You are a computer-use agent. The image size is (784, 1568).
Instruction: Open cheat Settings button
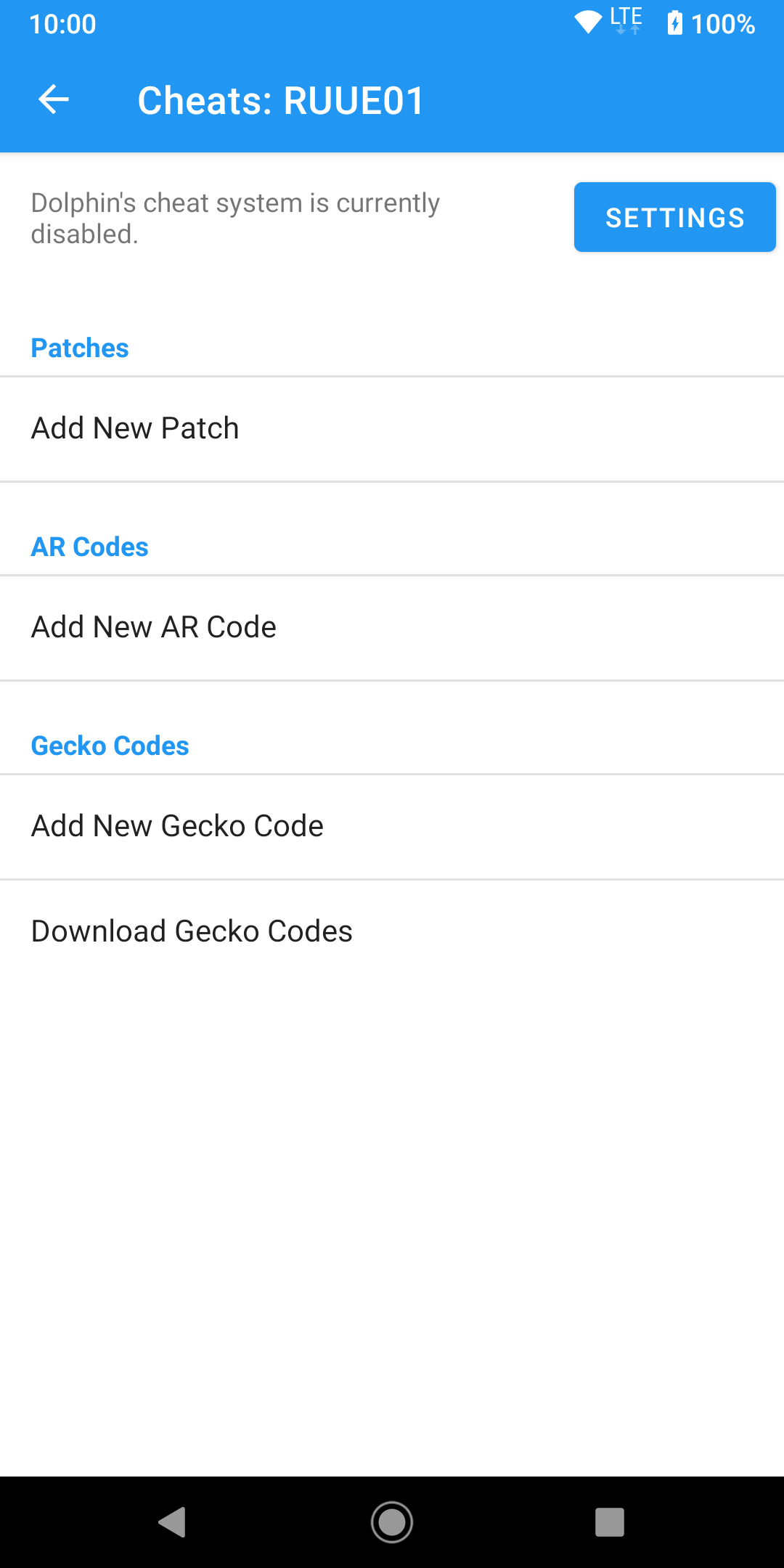tap(674, 217)
